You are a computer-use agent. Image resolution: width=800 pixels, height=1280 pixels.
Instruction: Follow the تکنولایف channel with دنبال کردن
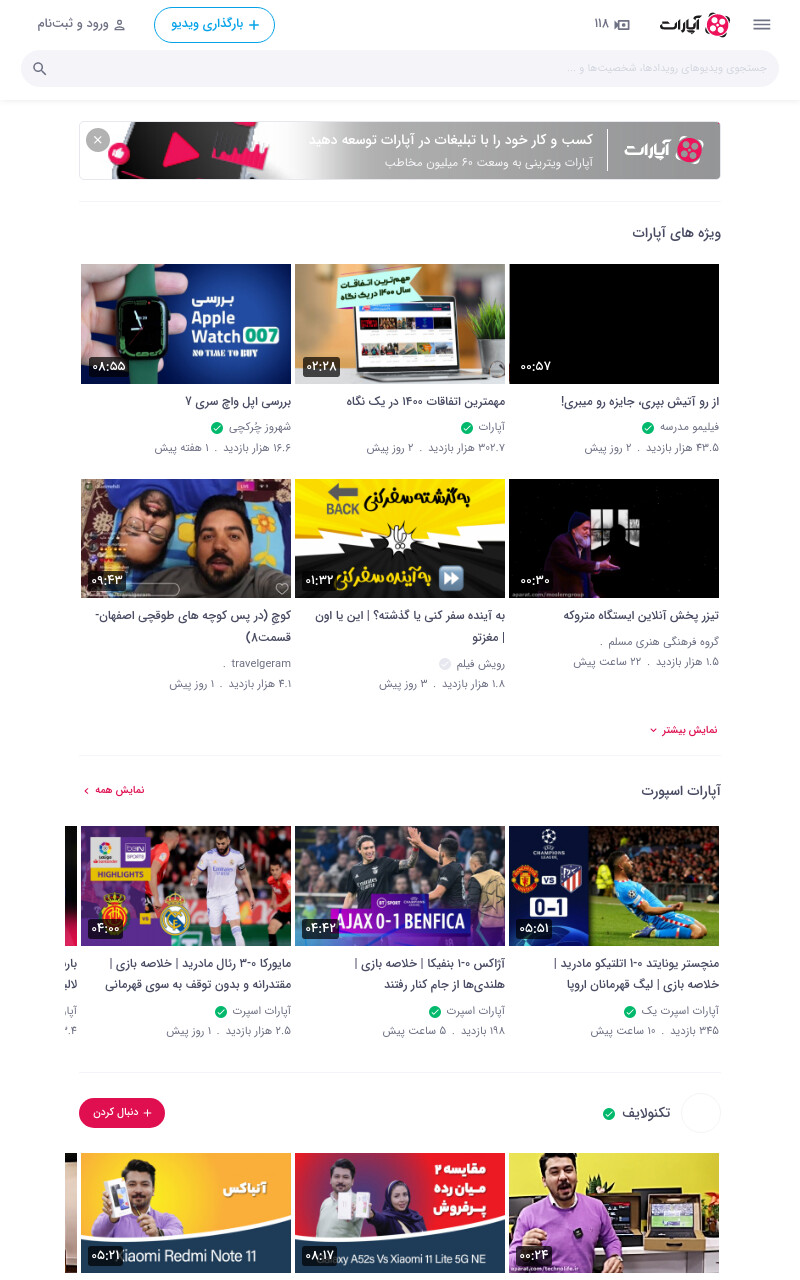pyautogui.click(x=122, y=1113)
